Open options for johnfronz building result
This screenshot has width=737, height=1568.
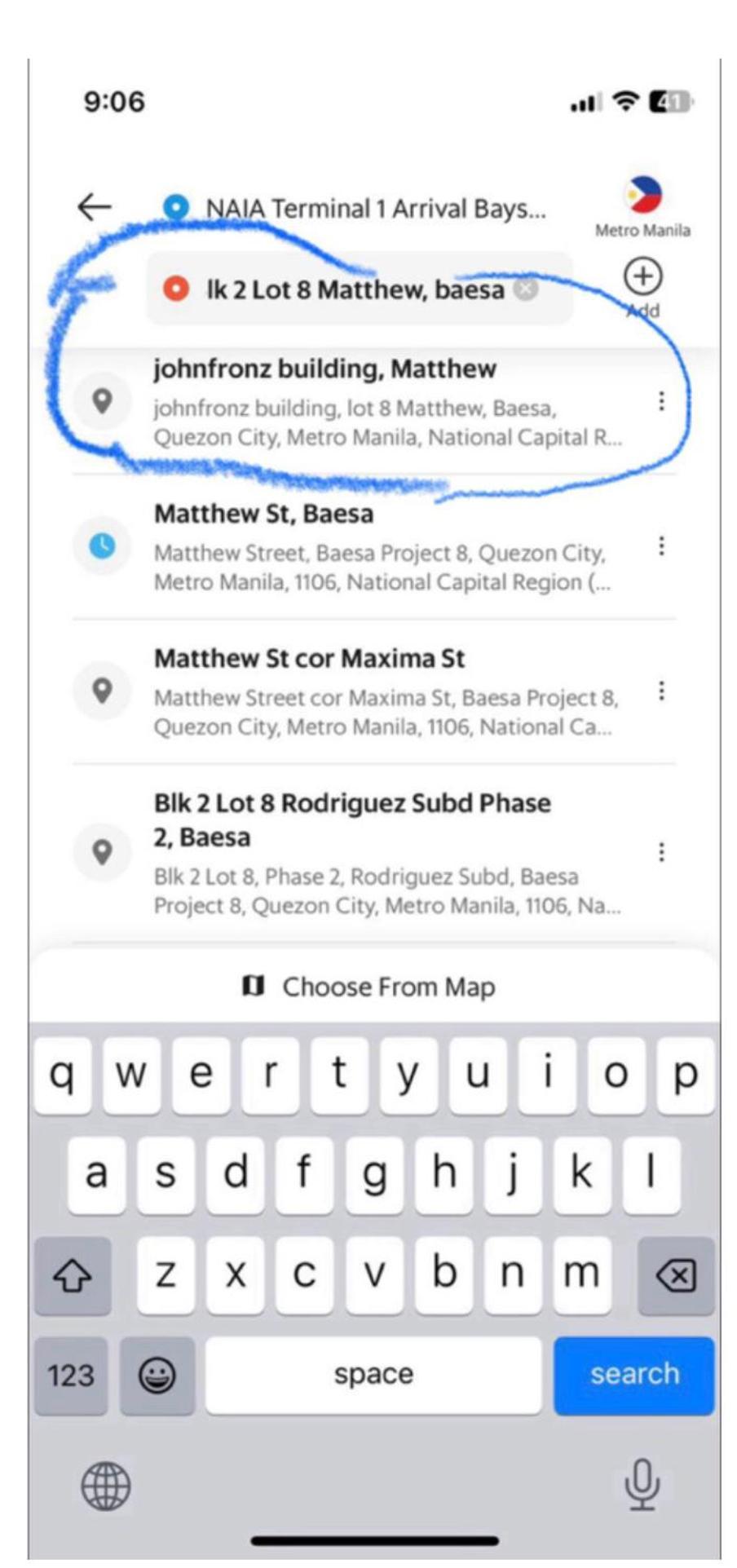661,401
